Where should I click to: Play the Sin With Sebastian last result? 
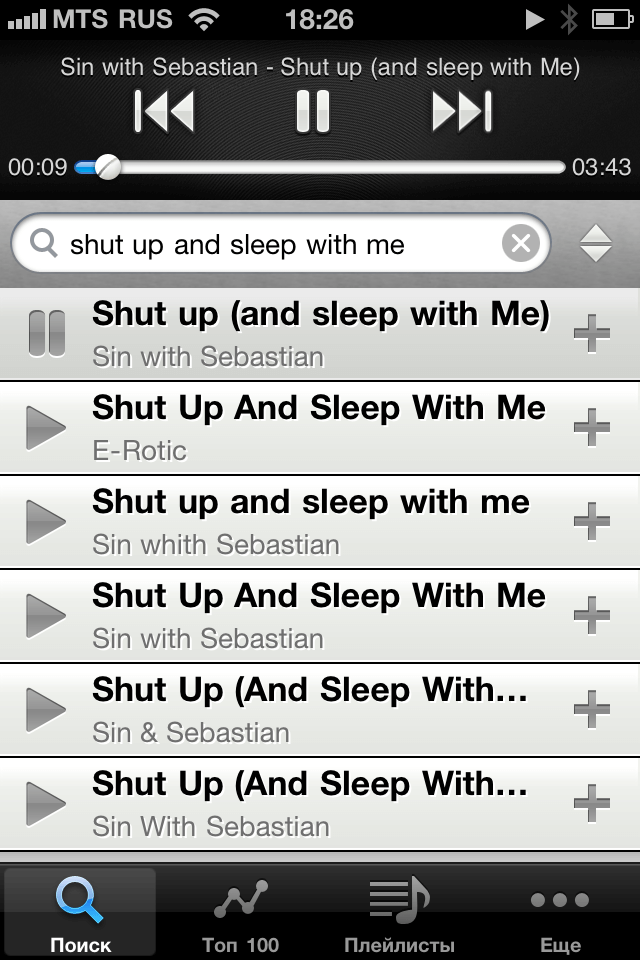click(45, 804)
